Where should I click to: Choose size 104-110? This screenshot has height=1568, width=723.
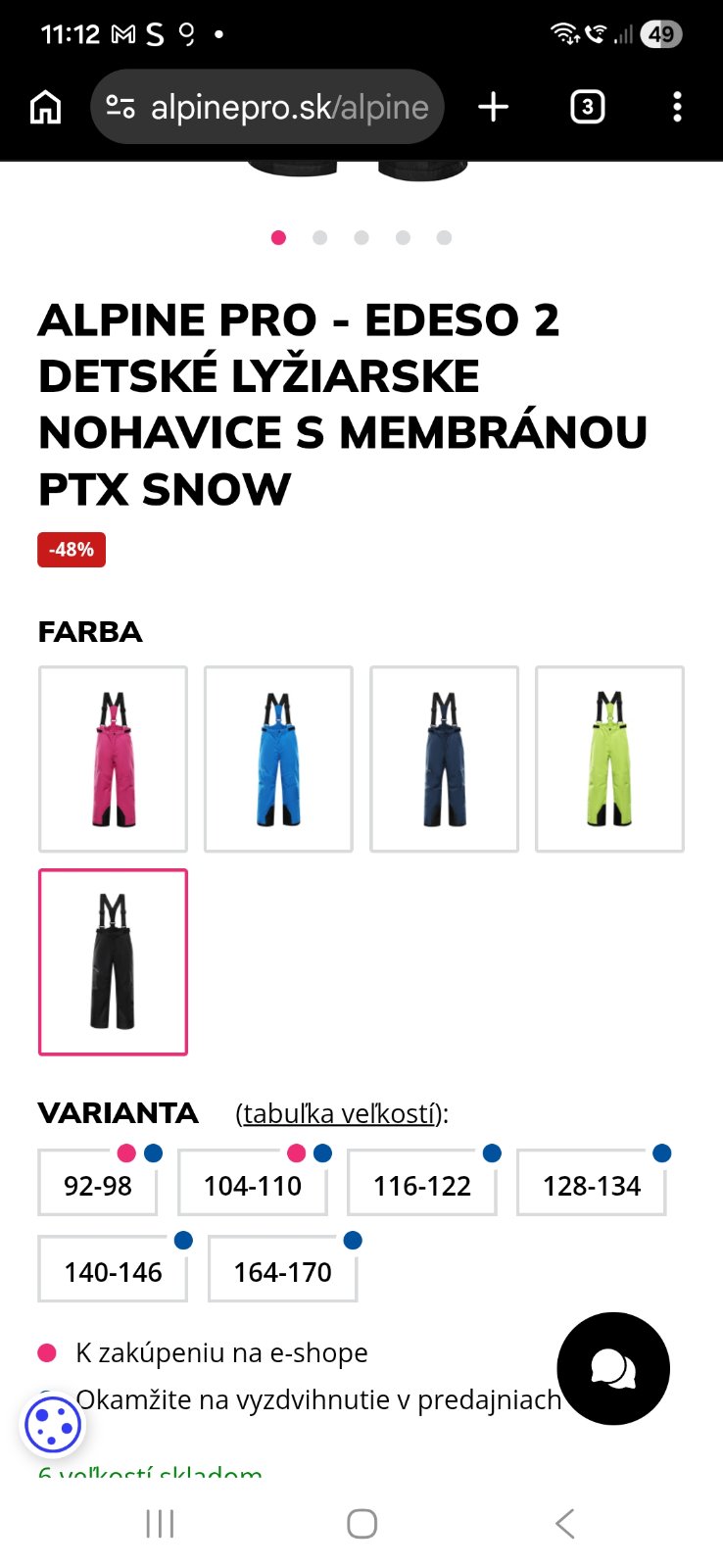pos(252,1185)
